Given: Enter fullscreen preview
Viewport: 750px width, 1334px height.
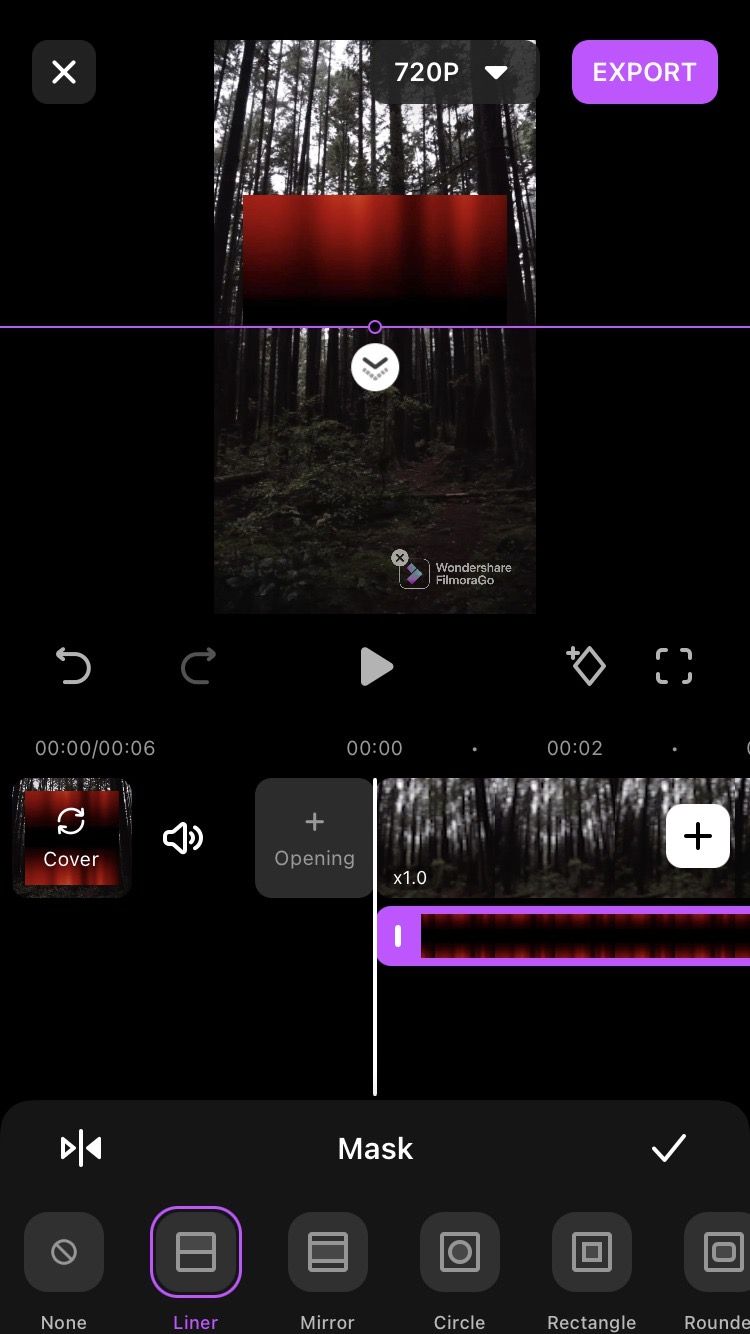Looking at the screenshot, I should (673, 666).
